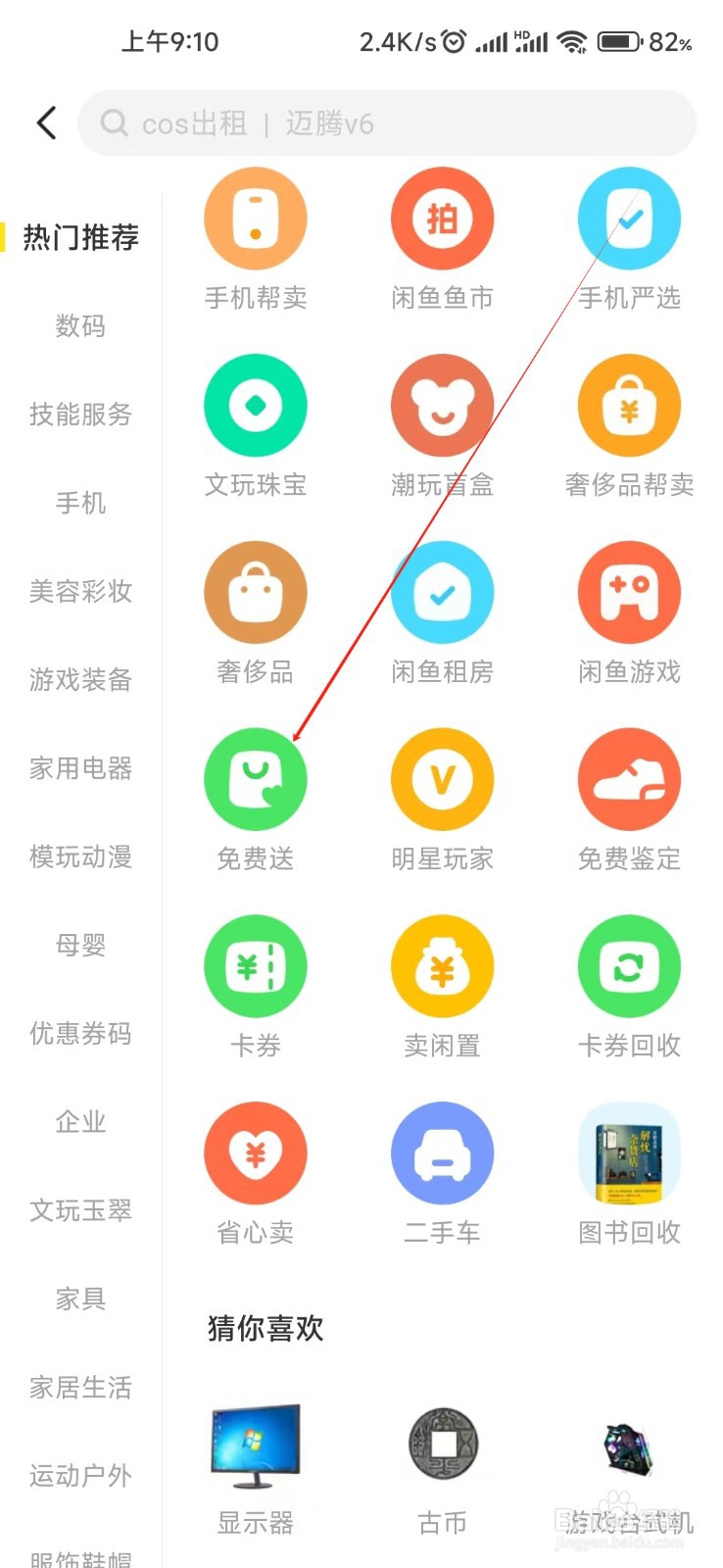Select the 卡券回收 icon
Screen dimensions: 723x1568
point(629,965)
